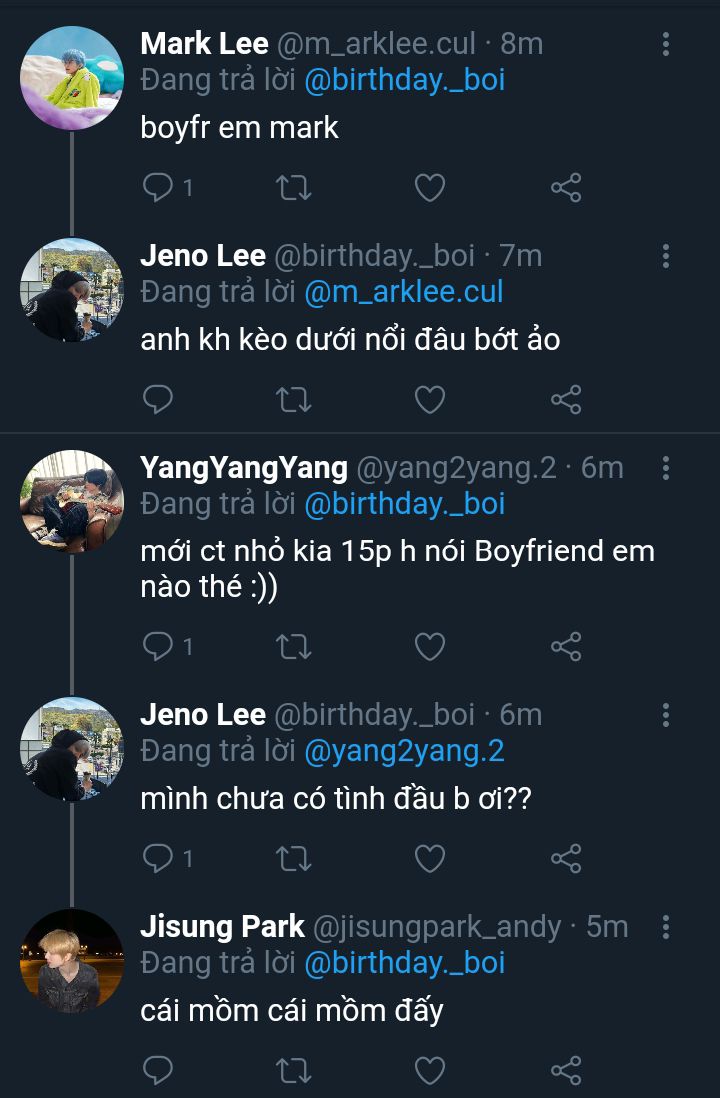Like Mark Lee's "boyfr em mark" reply
This screenshot has height=1098, width=720.
tap(430, 187)
